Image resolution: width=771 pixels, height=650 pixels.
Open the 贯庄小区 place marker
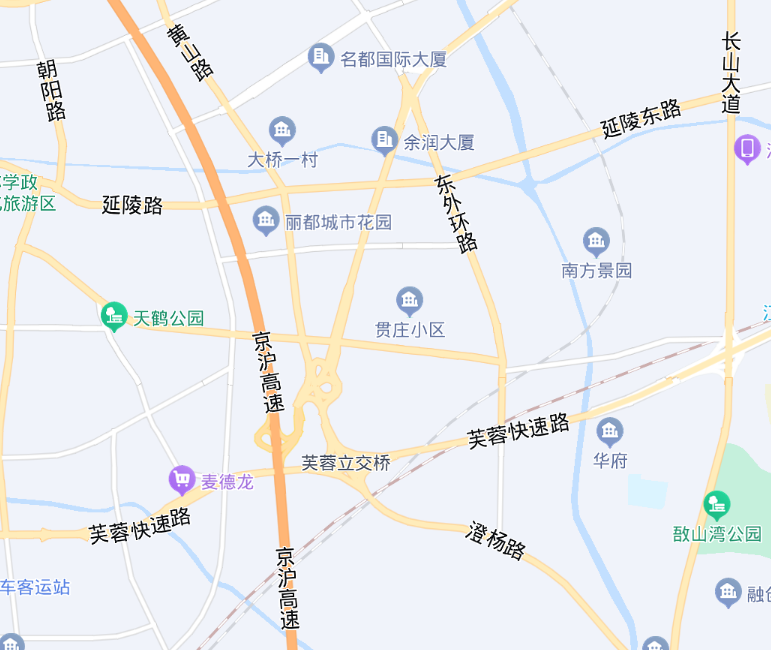pyautogui.click(x=409, y=300)
